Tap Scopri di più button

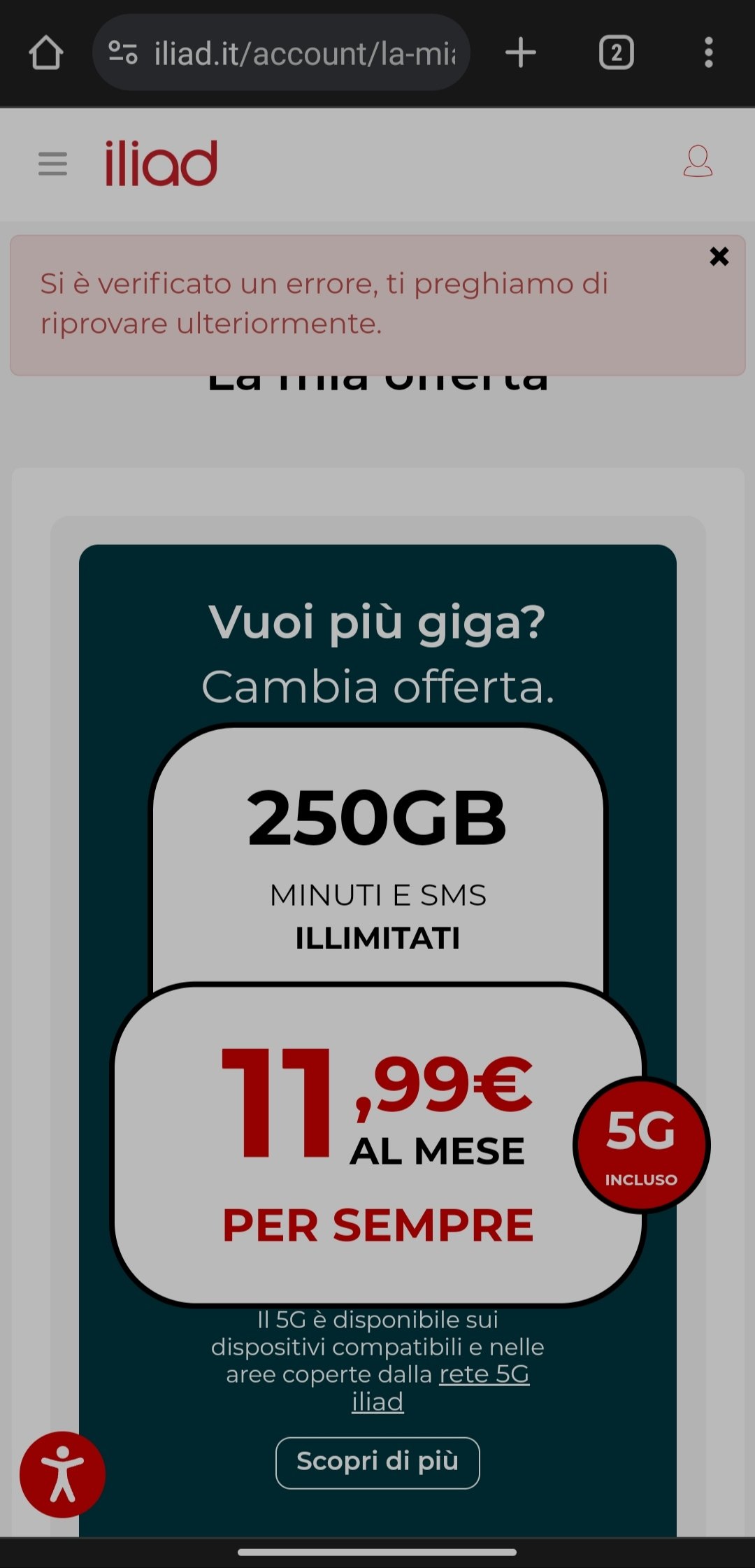tap(377, 1462)
